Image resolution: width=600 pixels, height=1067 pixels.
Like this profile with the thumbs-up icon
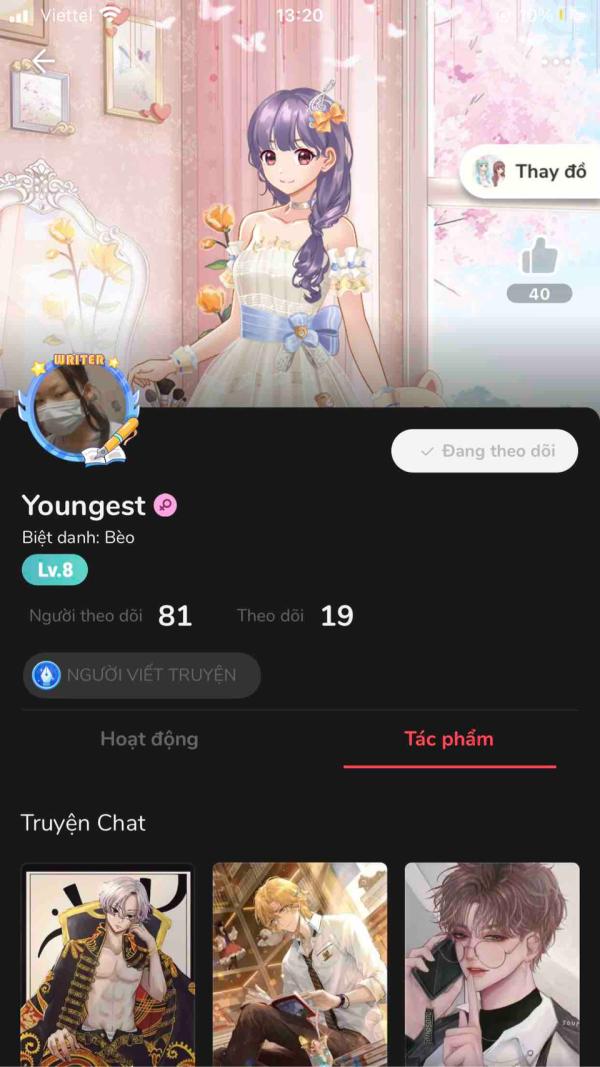click(x=539, y=257)
